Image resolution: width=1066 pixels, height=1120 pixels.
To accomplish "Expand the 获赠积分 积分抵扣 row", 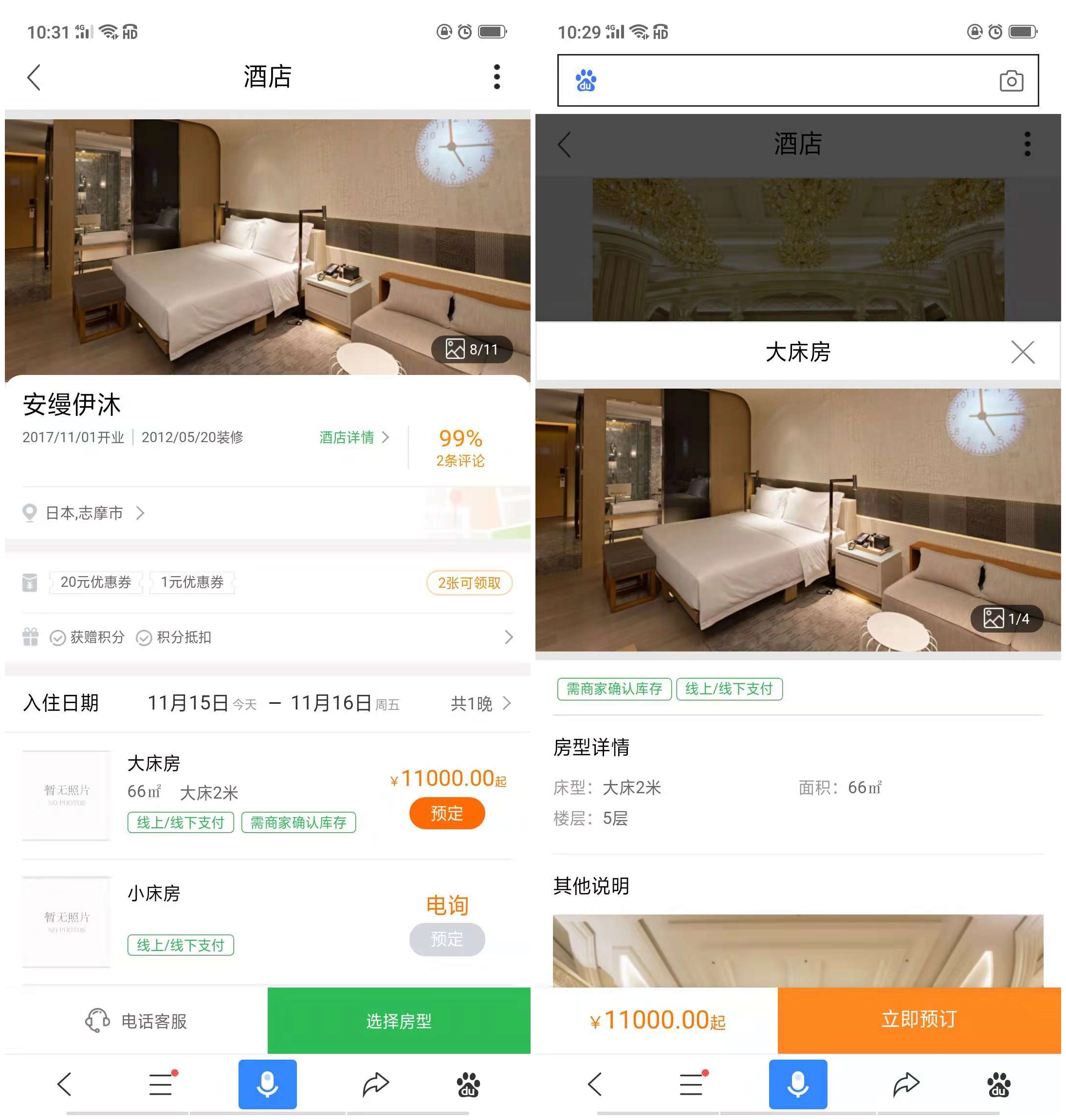I will (x=507, y=637).
